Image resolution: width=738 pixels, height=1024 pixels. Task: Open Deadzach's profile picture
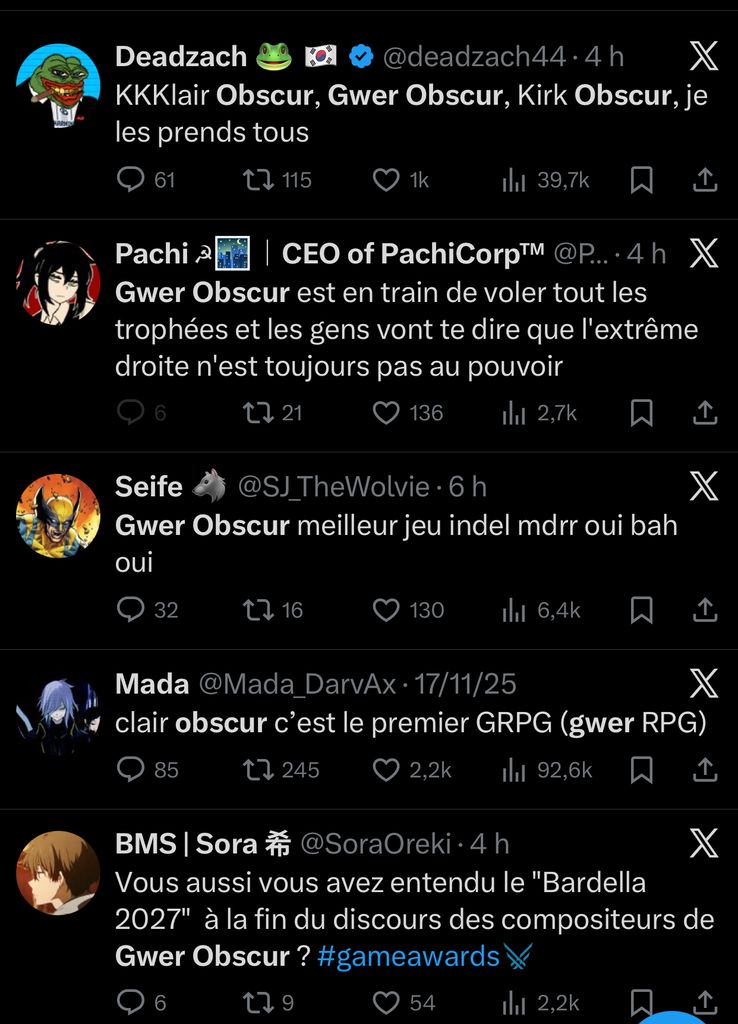58,86
